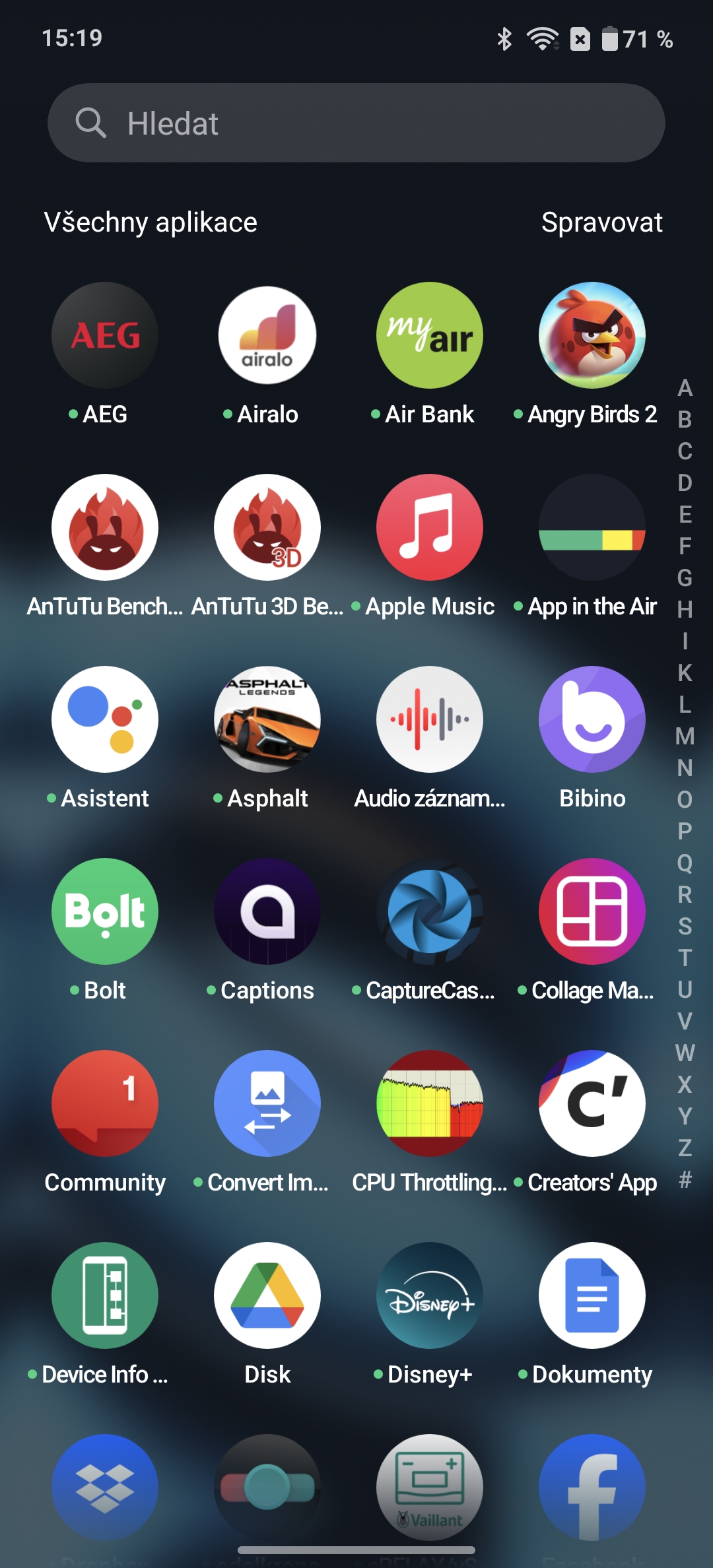Launch the AEG app
713x1568 pixels.
(105, 336)
